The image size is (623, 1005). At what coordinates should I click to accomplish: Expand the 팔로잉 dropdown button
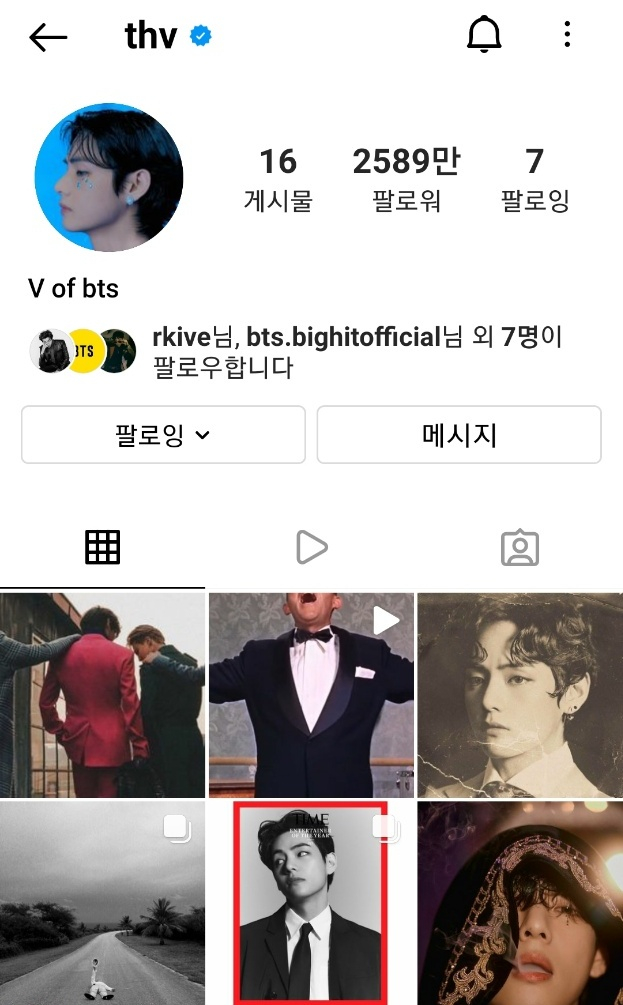163,435
